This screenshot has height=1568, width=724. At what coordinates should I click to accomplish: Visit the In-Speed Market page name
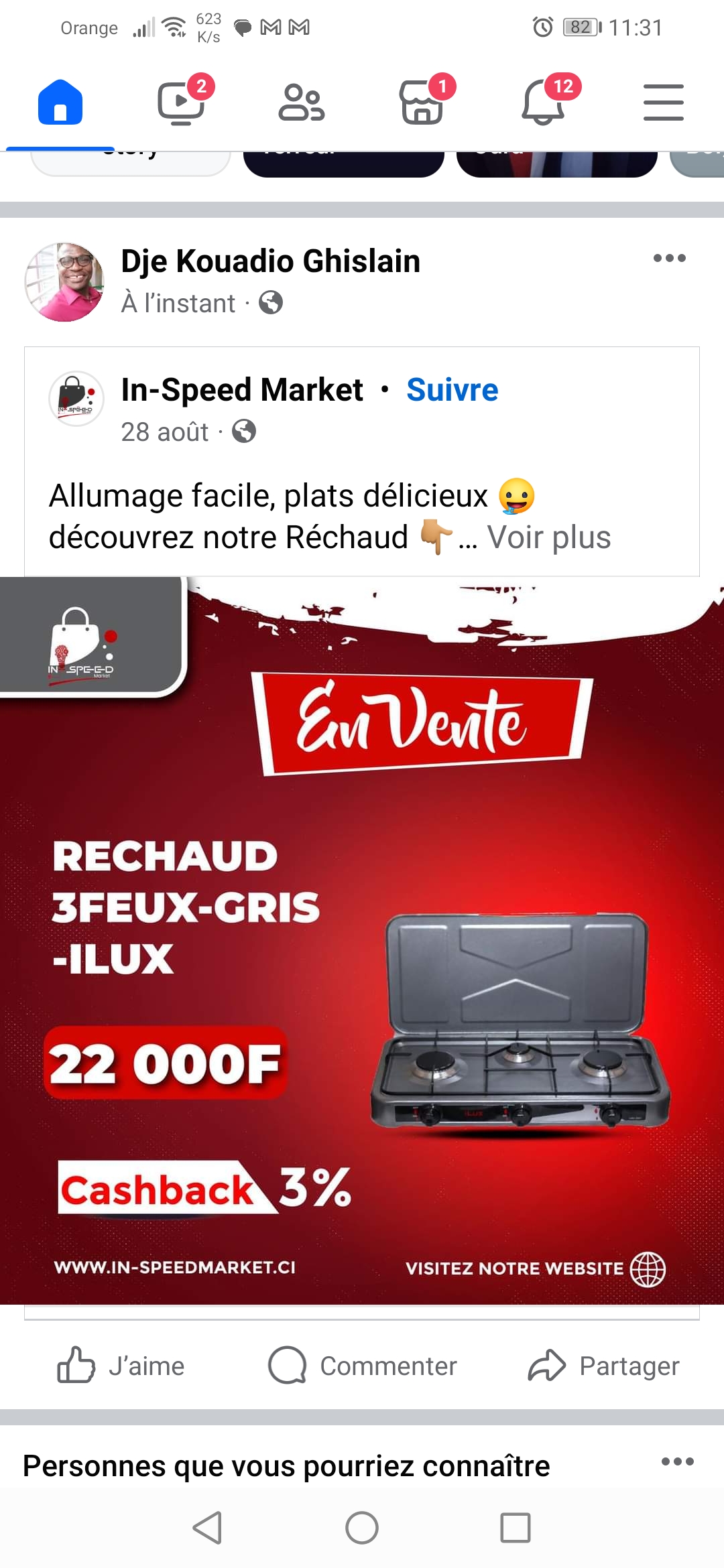242,390
